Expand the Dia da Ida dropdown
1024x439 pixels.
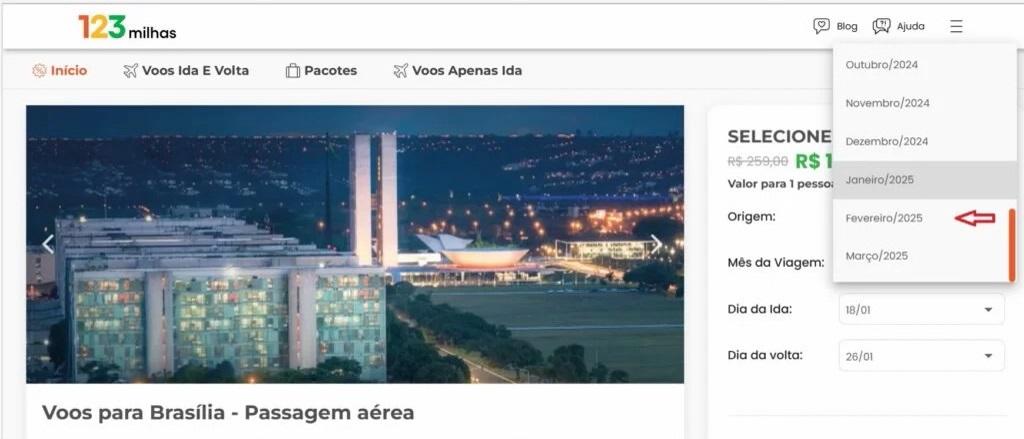coord(921,310)
